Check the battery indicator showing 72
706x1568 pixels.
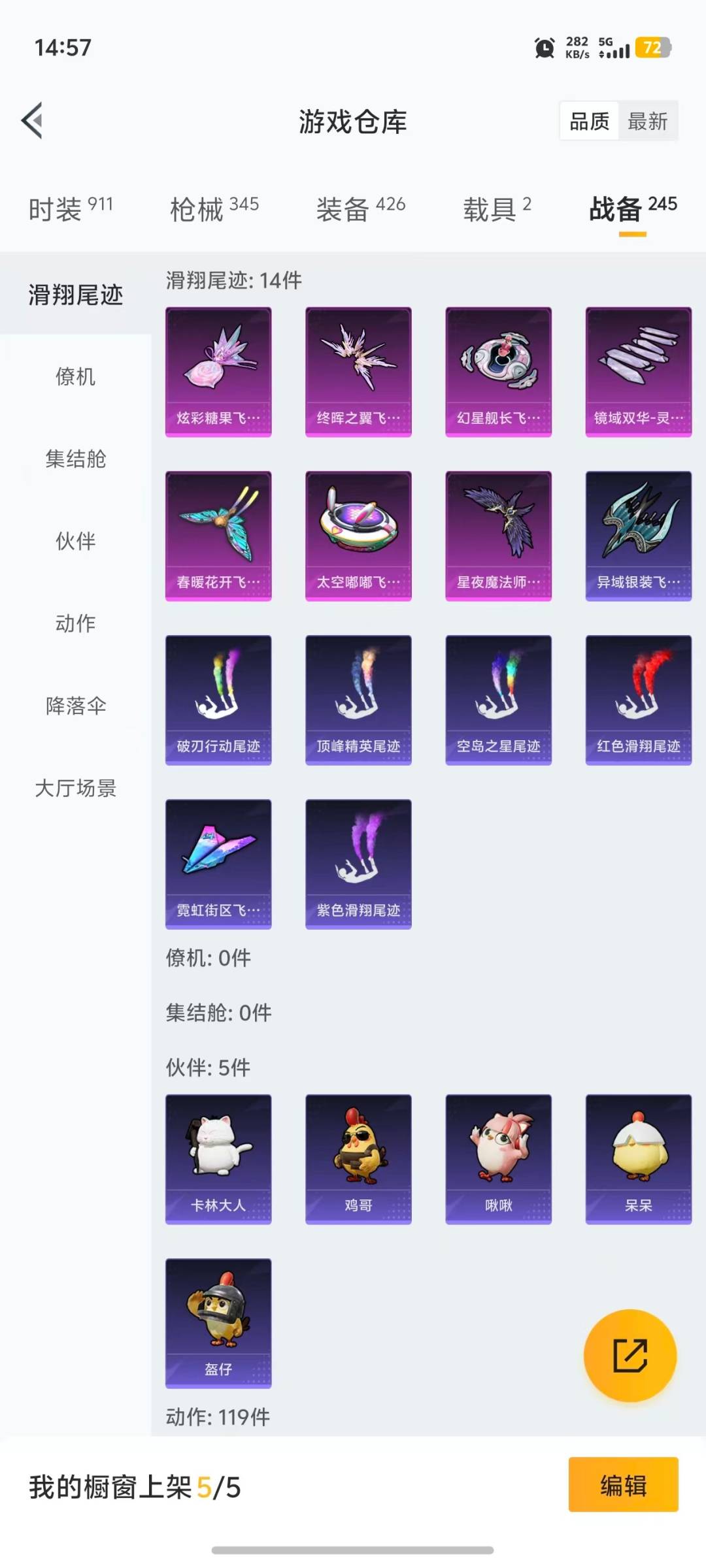tap(652, 48)
